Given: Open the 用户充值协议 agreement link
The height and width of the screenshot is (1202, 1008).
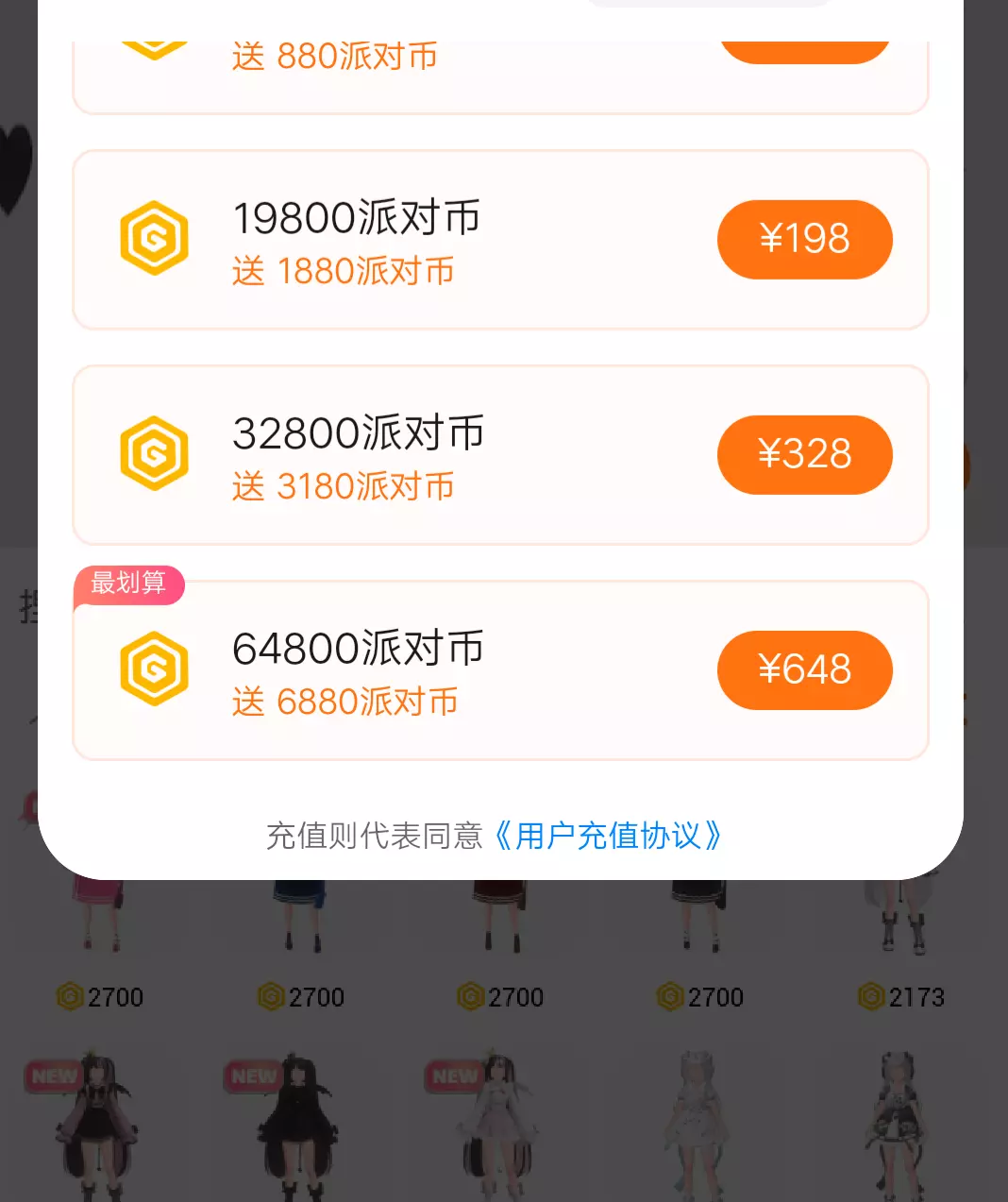Looking at the screenshot, I should pyautogui.click(x=609, y=836).
